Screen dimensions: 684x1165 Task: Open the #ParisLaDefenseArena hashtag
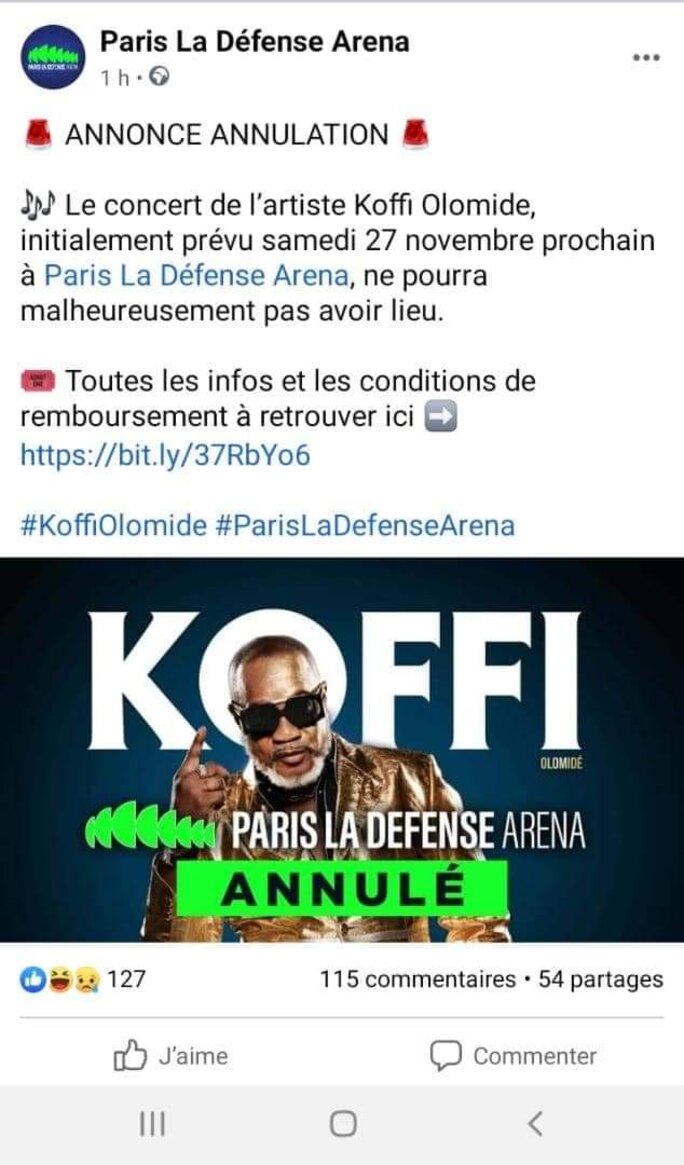point(365,525)
